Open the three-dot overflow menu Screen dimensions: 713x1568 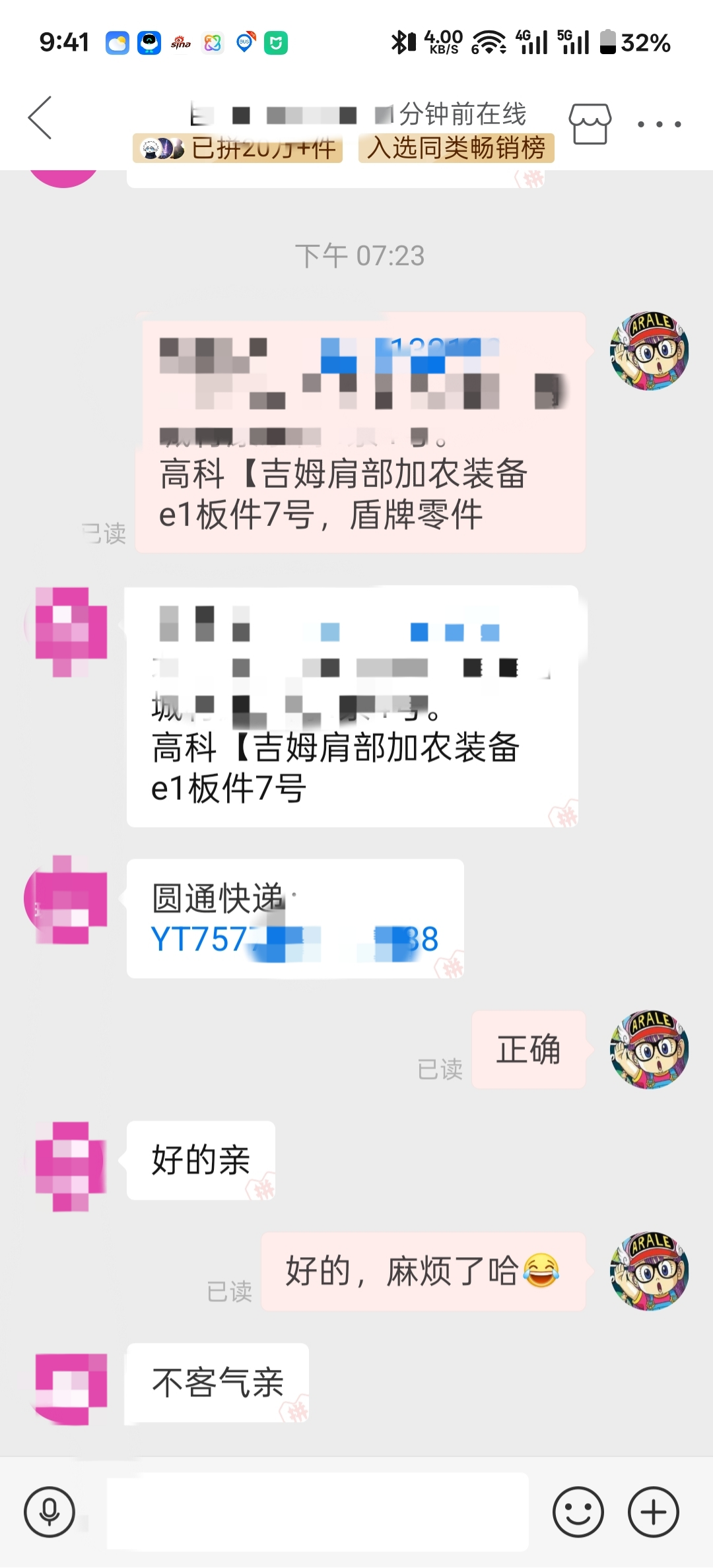pos(659,124)
